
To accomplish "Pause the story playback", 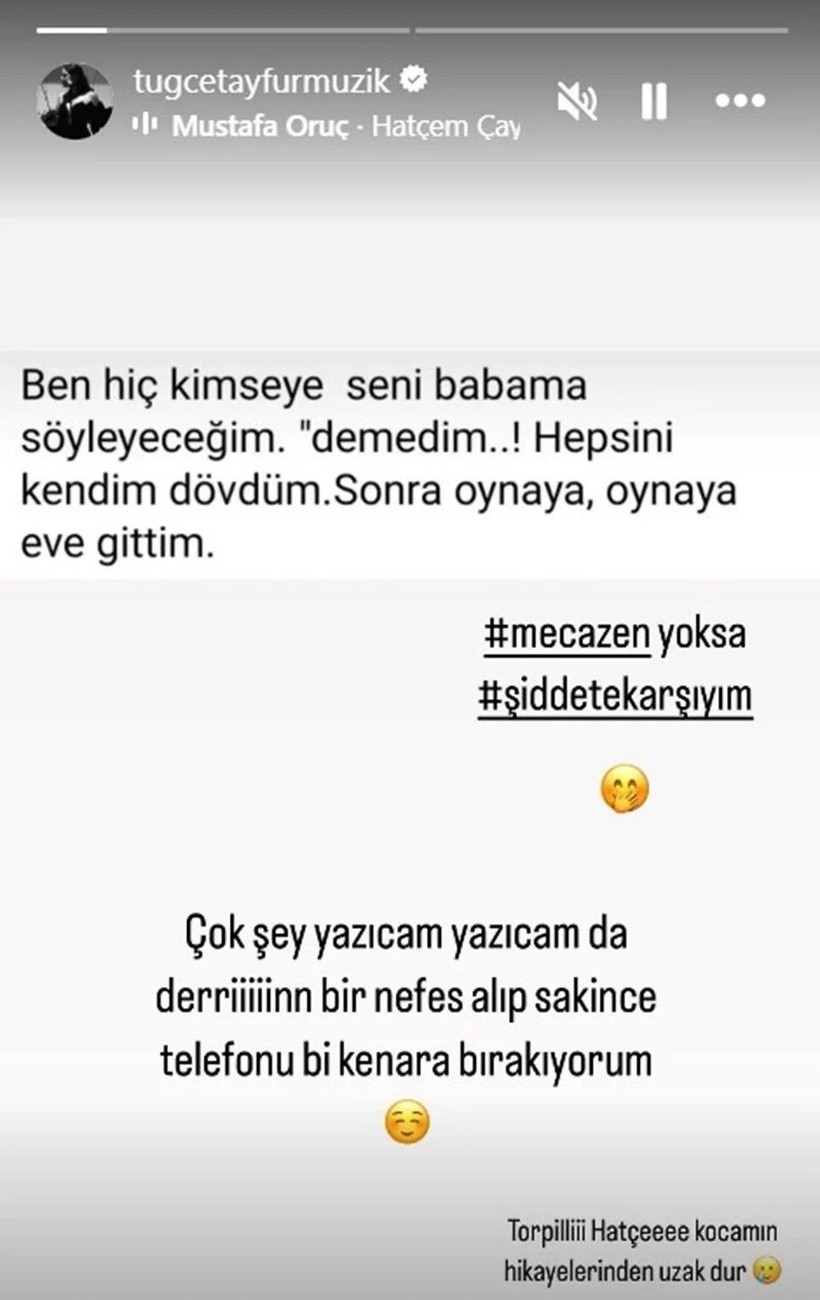I will coord(653,101).
